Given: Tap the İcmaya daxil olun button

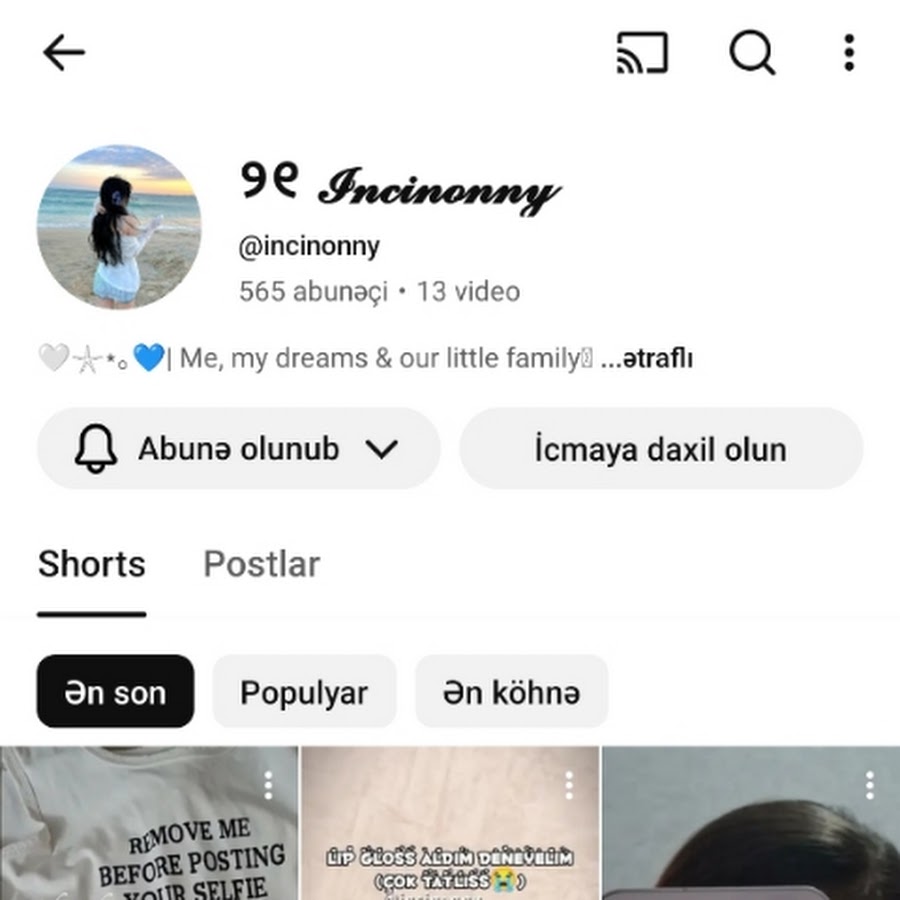Looking at the screenshot, I should click(x=661, y=449).
